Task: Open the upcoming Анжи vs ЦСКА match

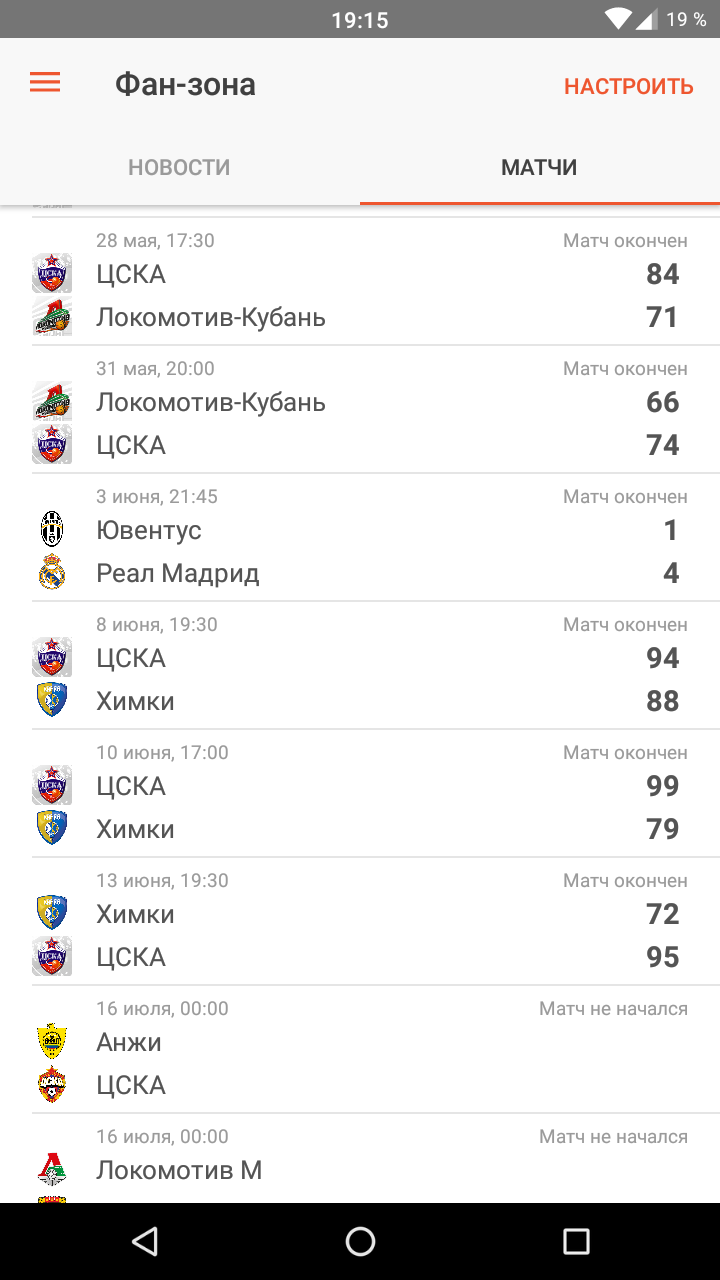Action: [x=360, y=1049]
